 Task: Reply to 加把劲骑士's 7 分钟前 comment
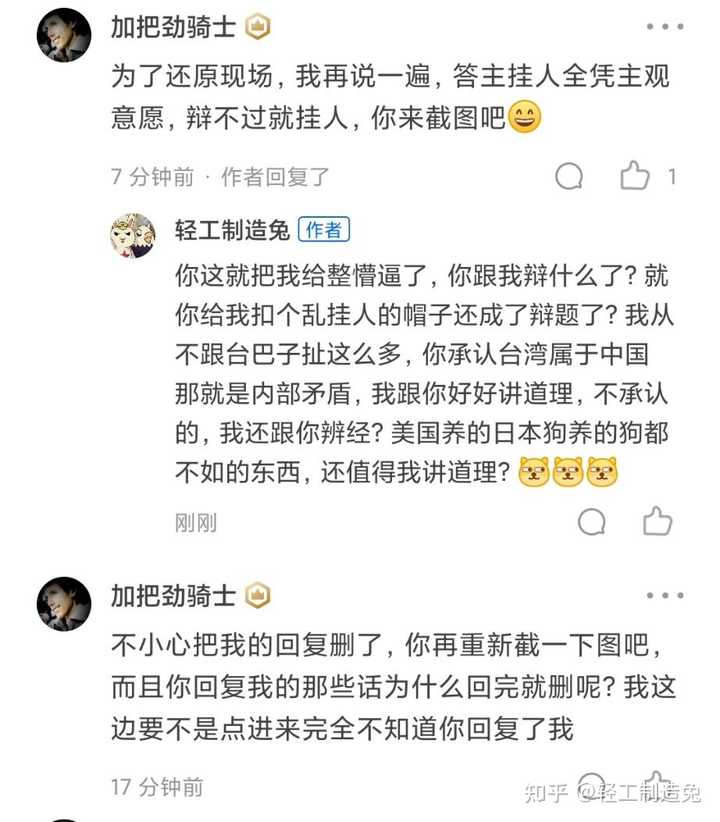point(569,177)
